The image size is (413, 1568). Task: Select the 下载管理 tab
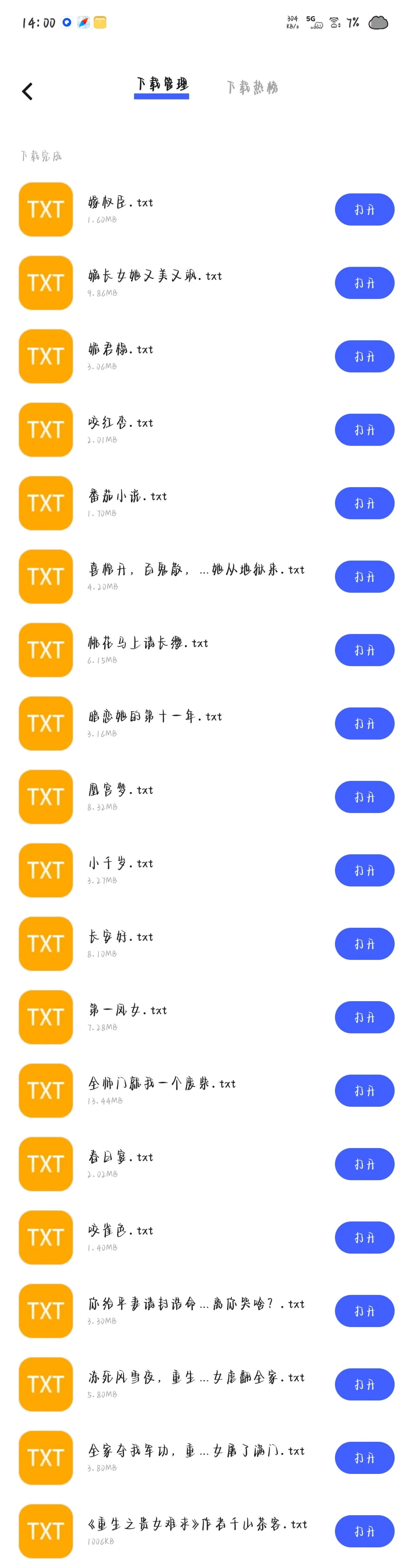[162, 85]
